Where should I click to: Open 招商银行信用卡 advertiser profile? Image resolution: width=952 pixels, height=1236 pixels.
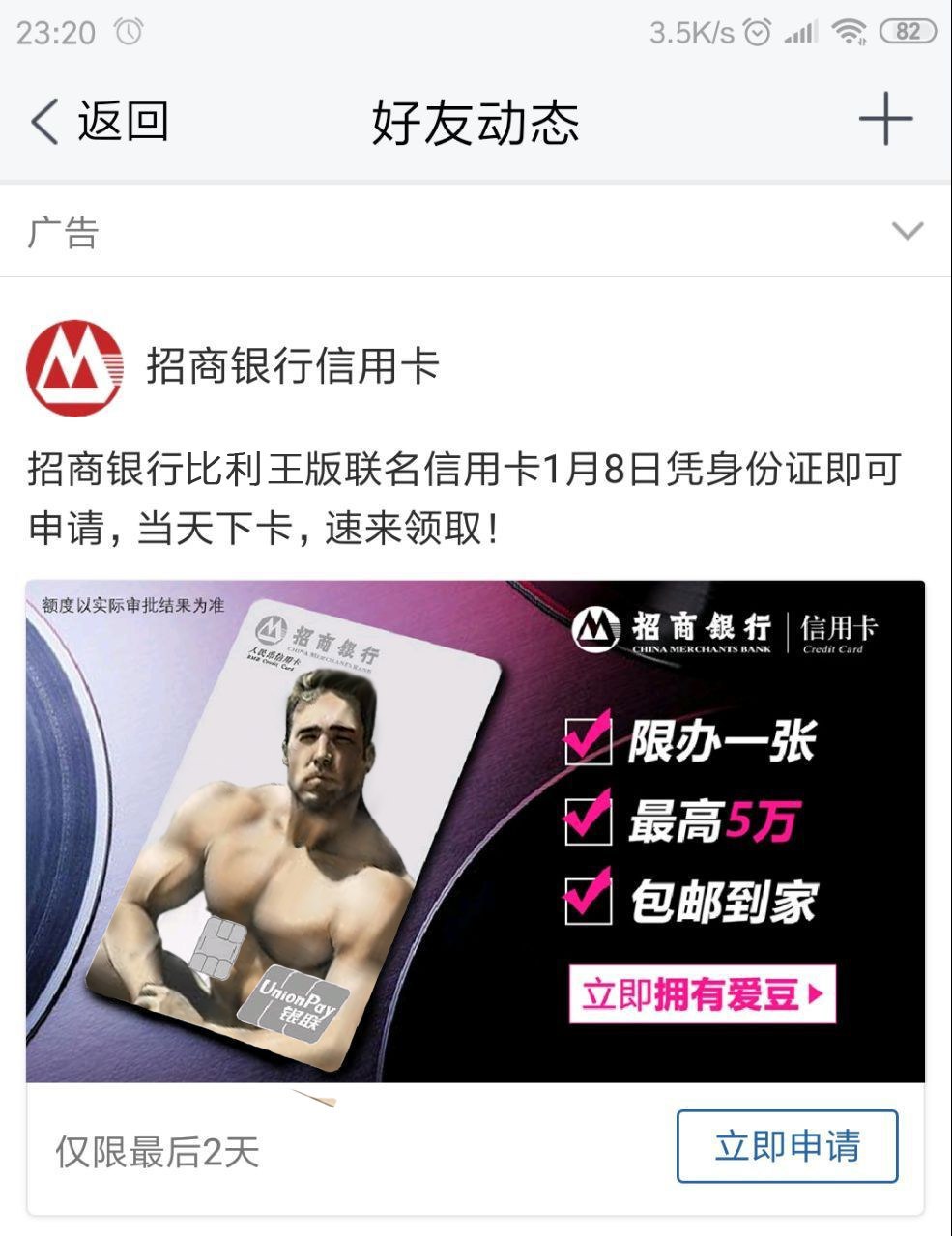(291, 366)
